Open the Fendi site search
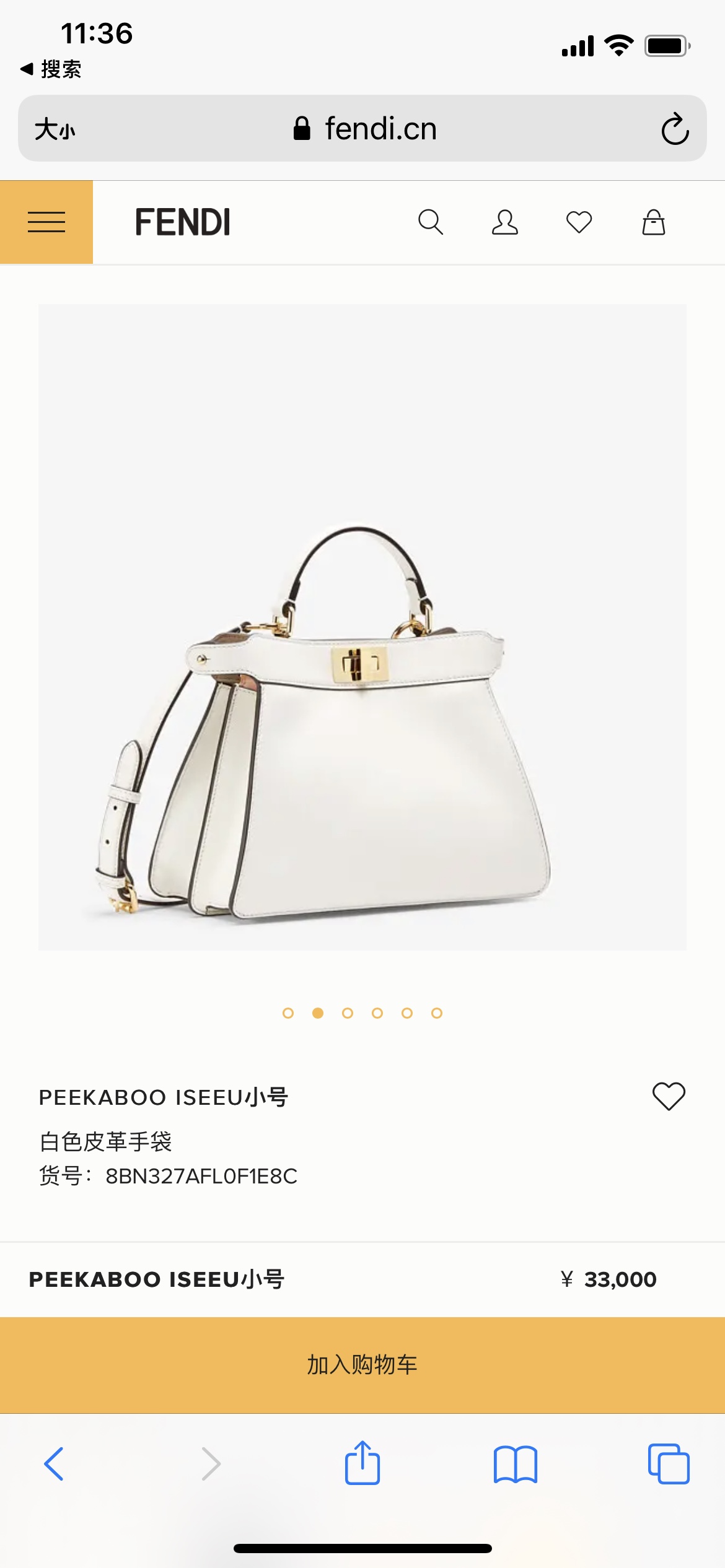Image resolution: width=725 pixels, height=1568 pixels. (x=431, y=222)
